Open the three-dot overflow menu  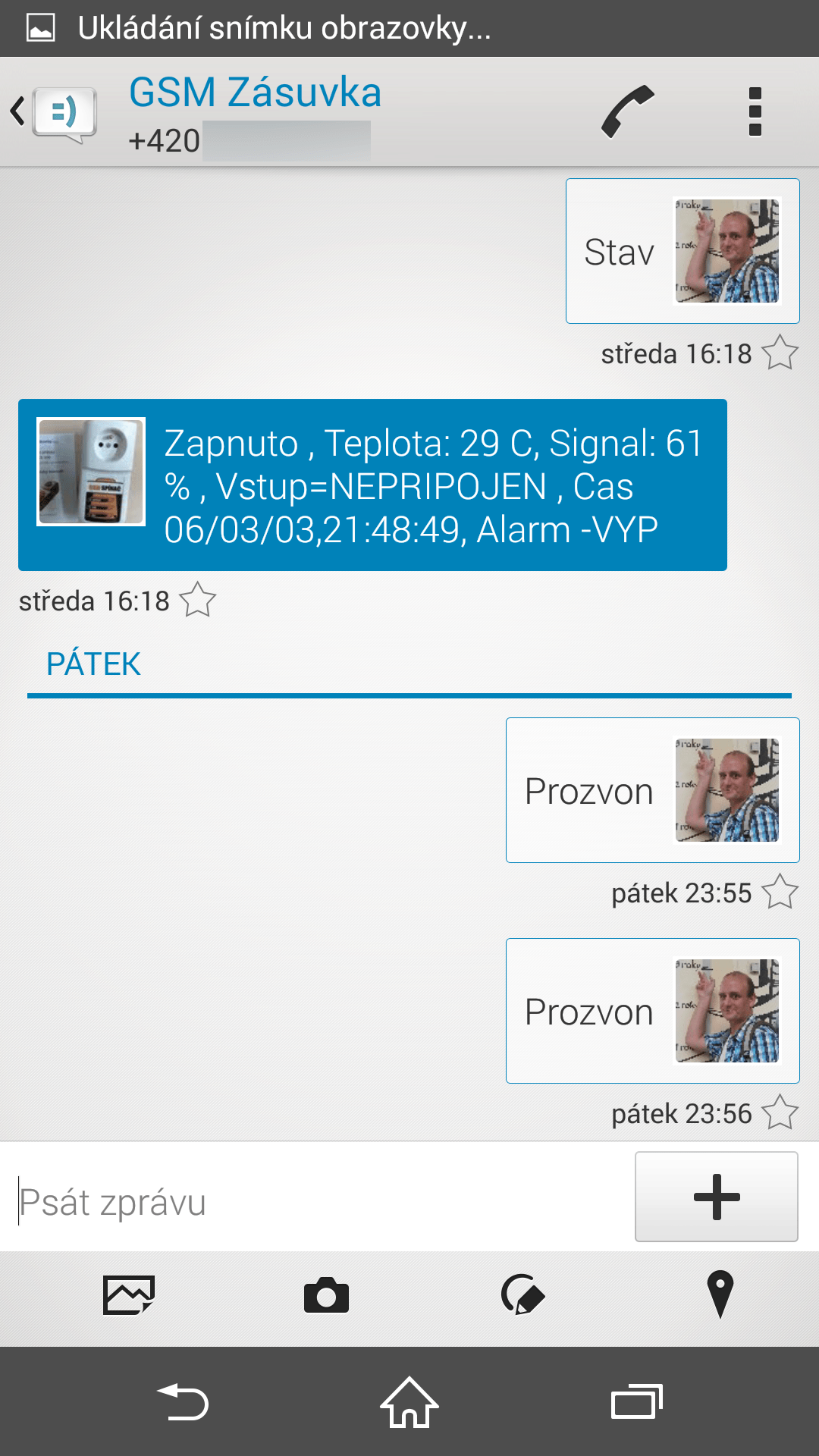pyautogui.click(x=755, y=111)
